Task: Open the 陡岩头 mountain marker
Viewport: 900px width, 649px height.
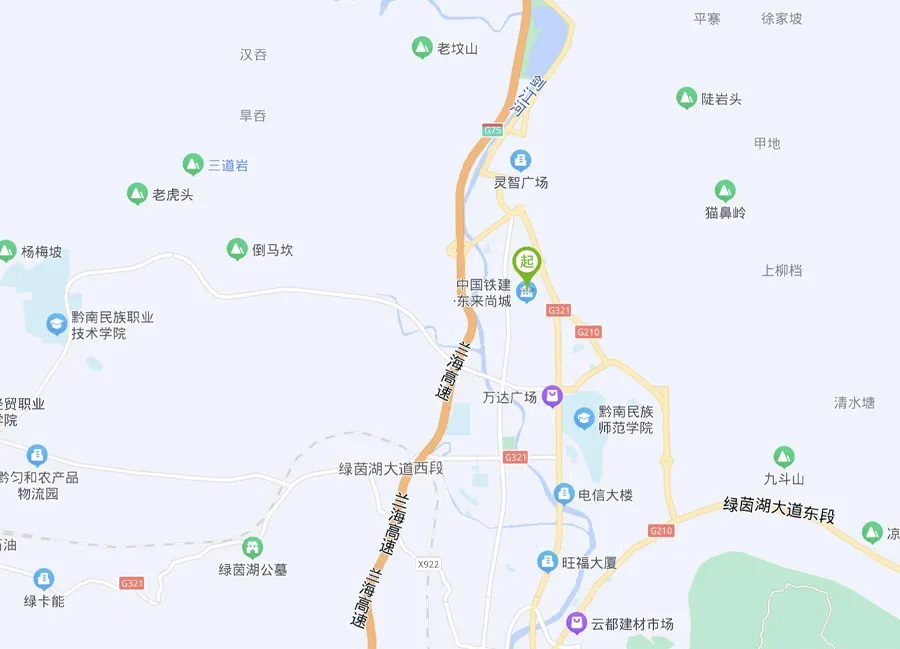Action: click(686, 98)
